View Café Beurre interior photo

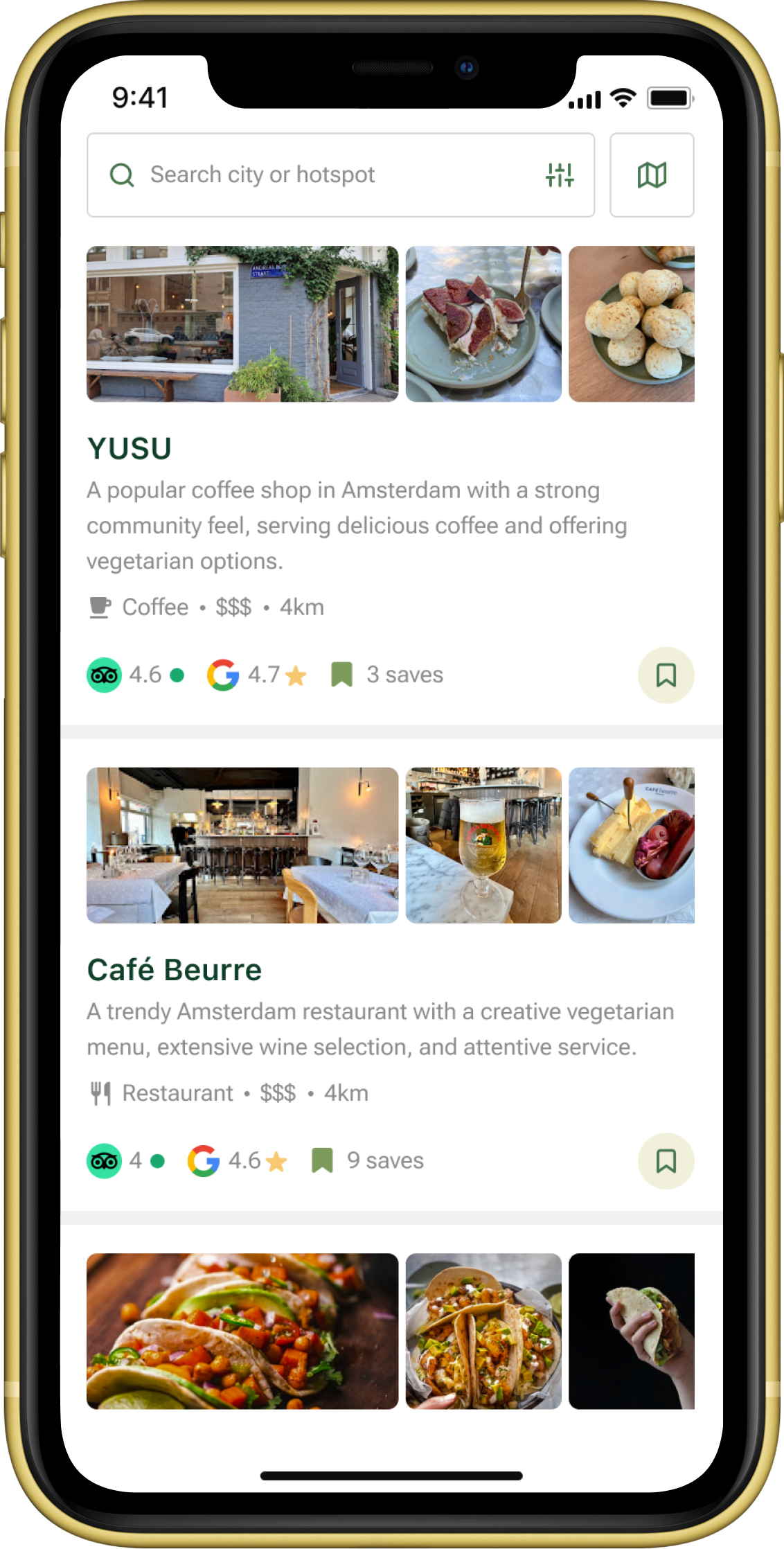242,844
